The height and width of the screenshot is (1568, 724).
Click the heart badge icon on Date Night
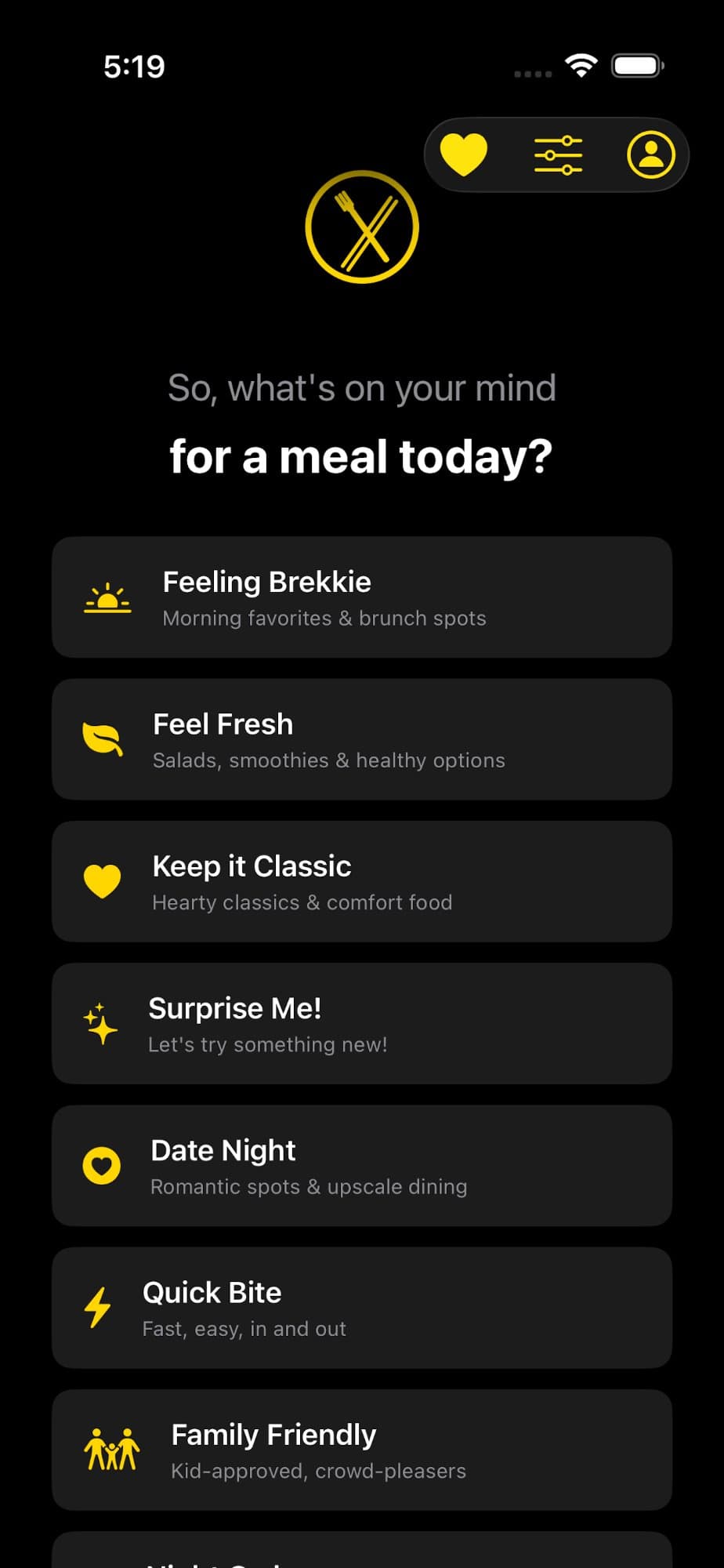pos(102,1165)
